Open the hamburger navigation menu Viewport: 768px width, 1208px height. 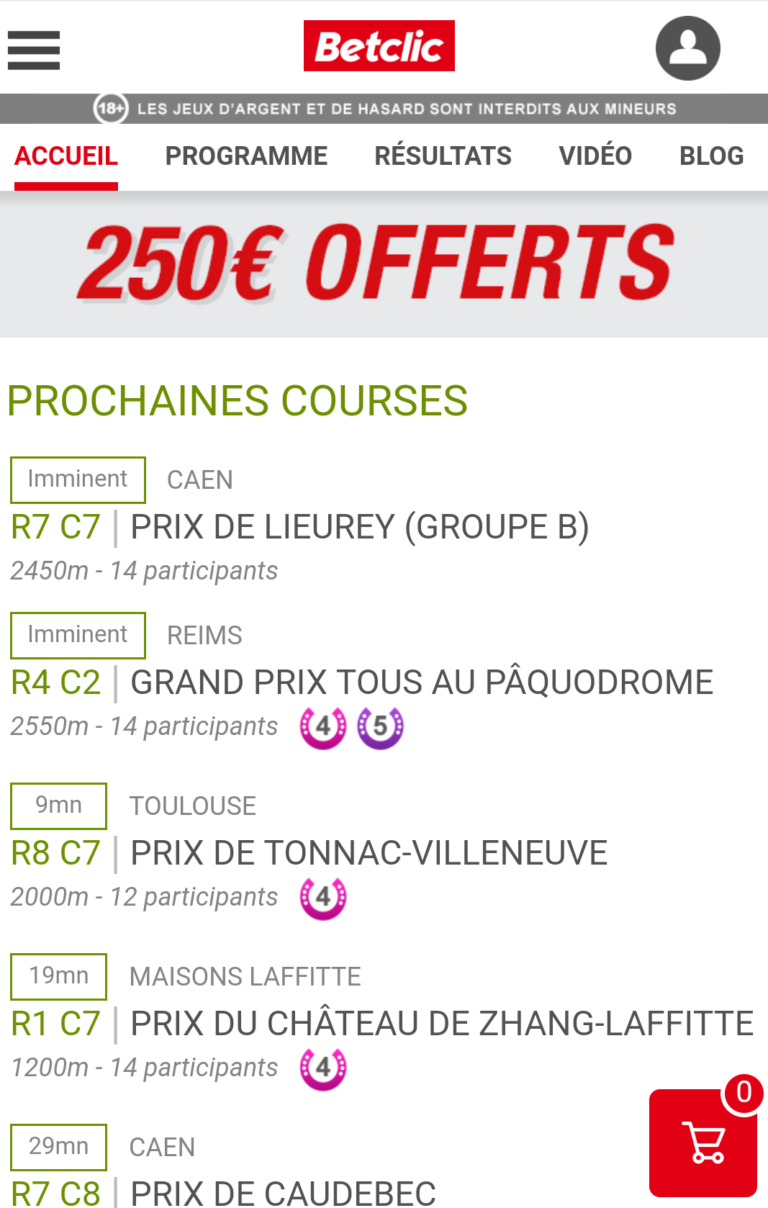coord(33,50)
